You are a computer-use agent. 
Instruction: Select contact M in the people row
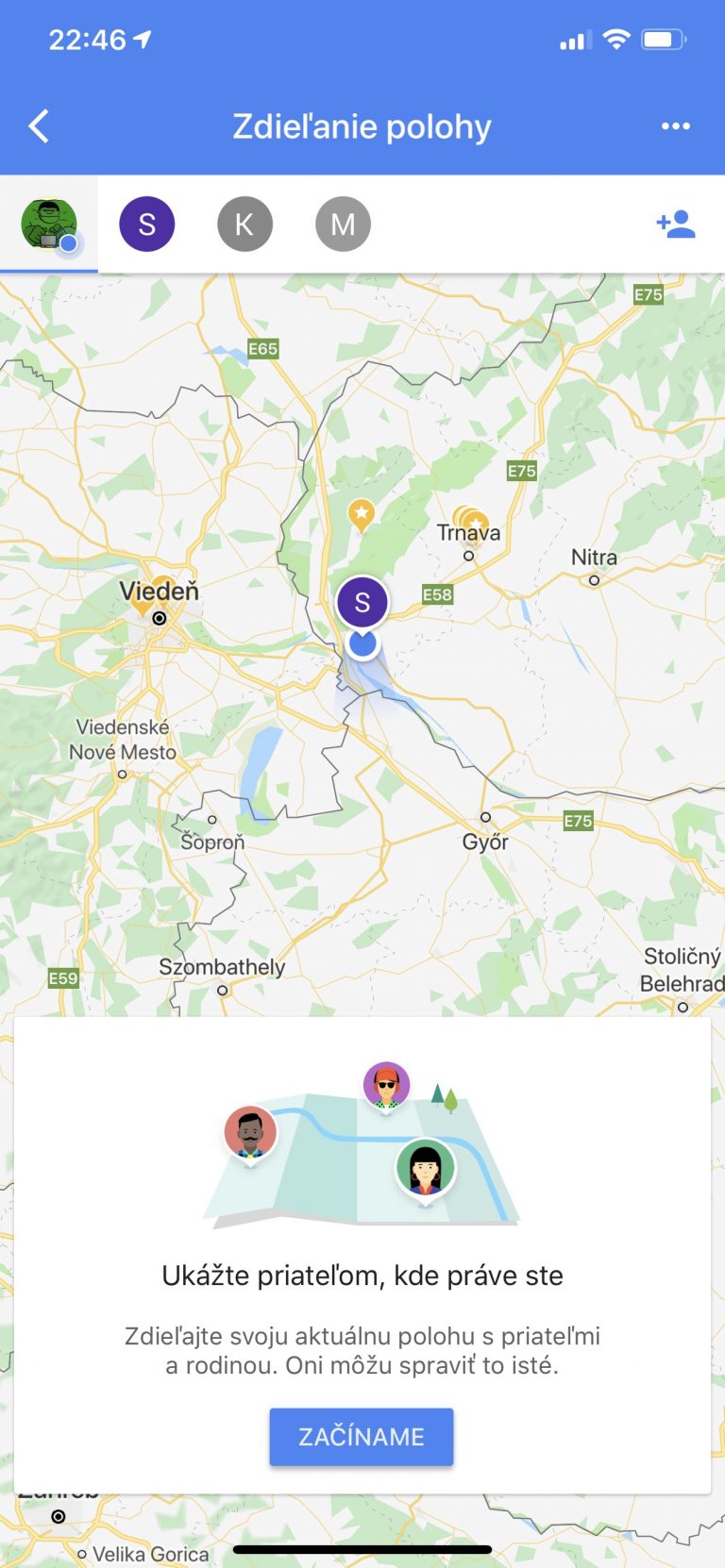pos(343,225)
